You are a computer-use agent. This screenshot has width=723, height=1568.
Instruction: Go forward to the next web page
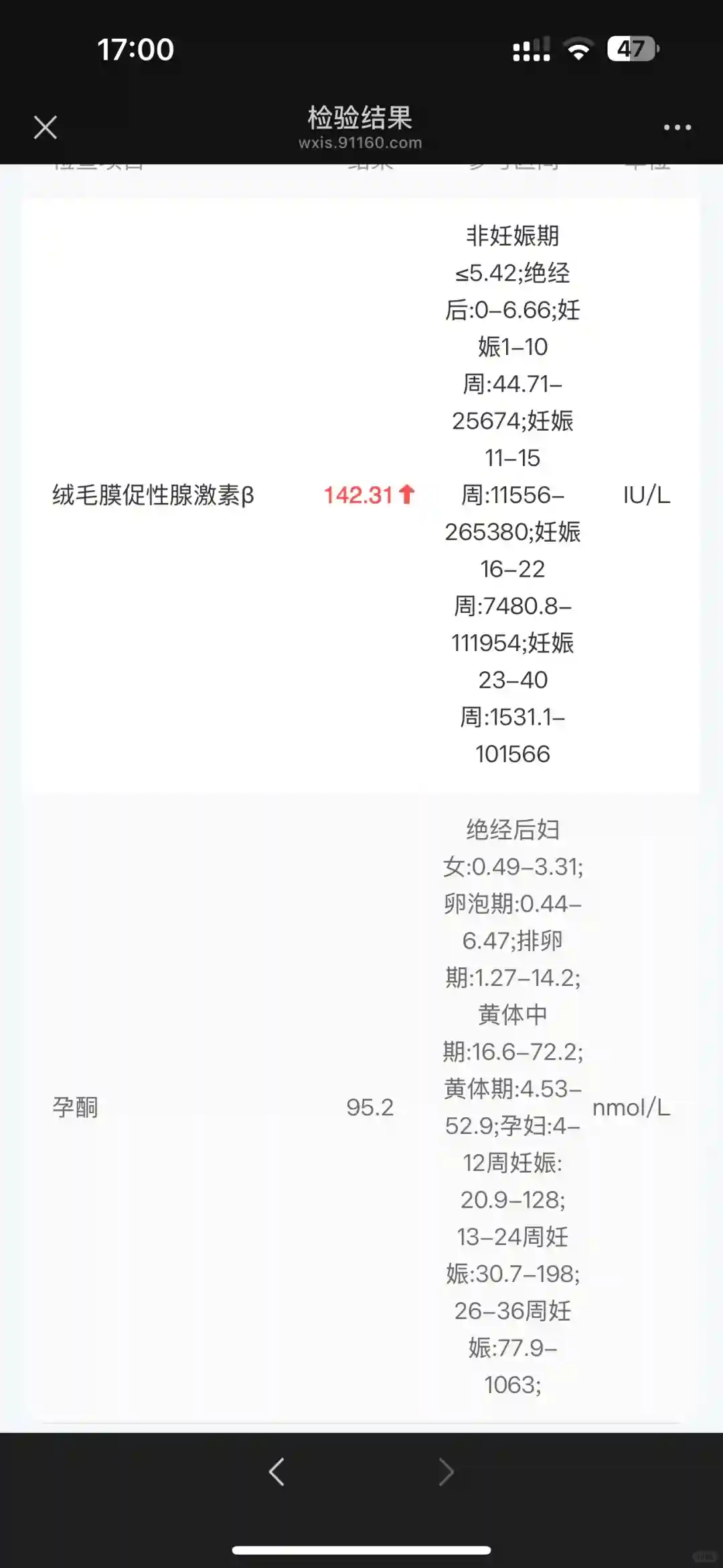pyautogui.click(x=446, y=1472)
